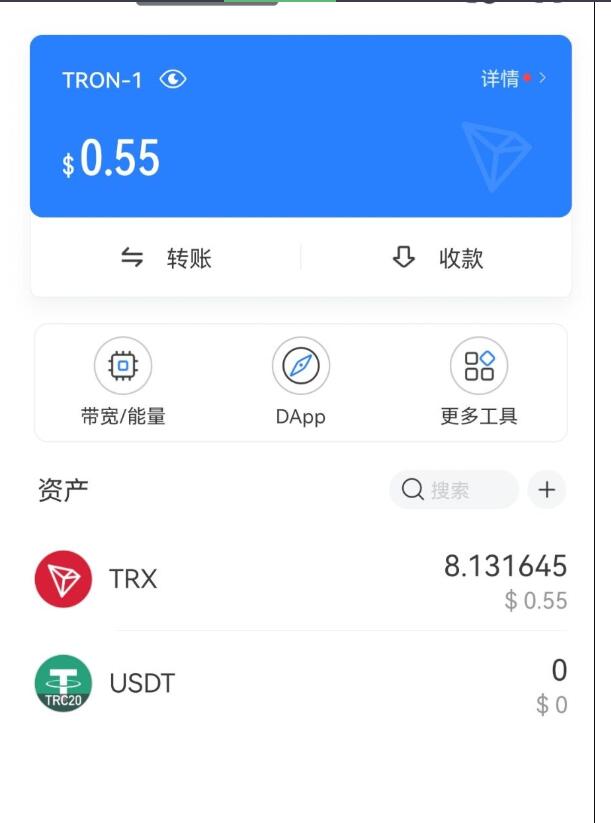This screenshot has width=611, height=823.
Task: Tap the 搜索 asset search field
Action: click(453, 490)
